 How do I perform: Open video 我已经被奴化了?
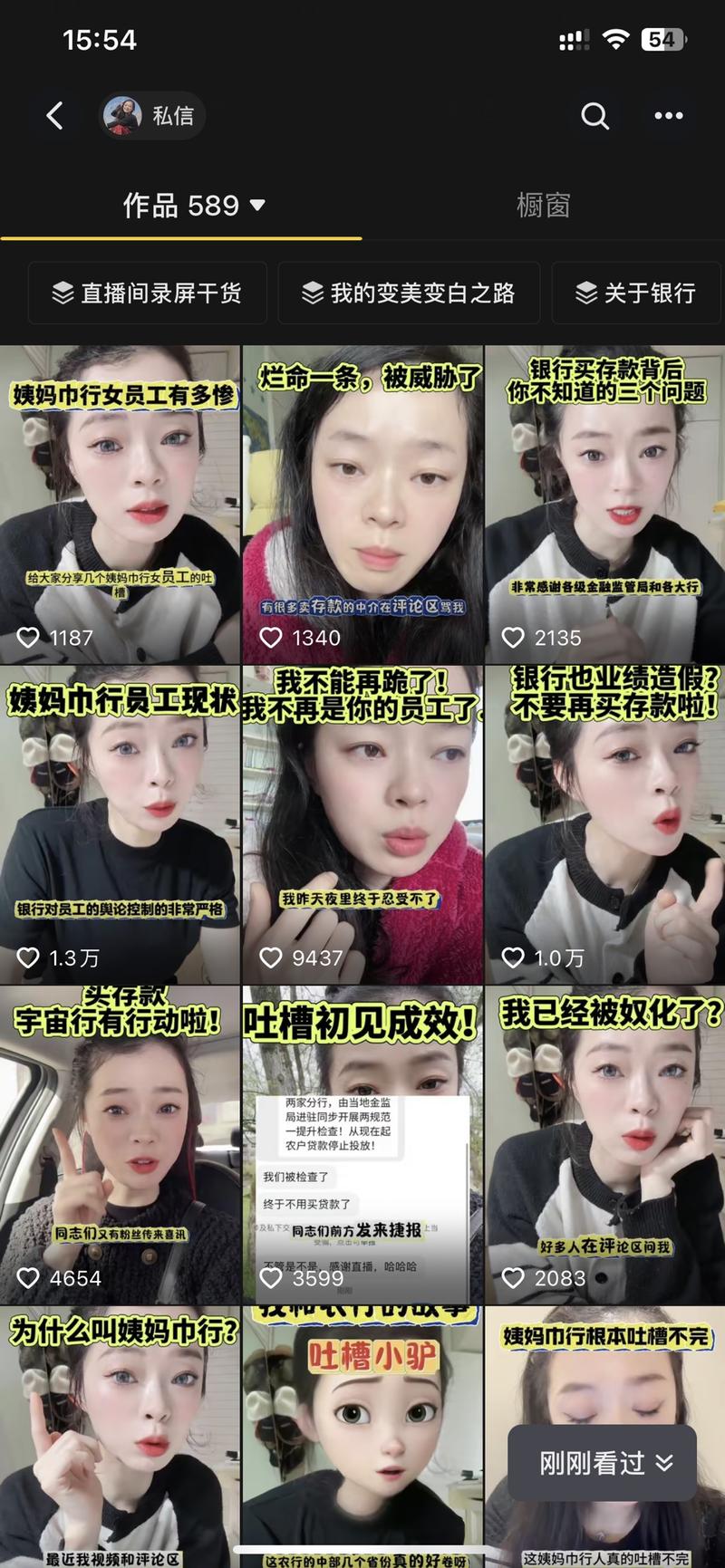click(604, 1145)
